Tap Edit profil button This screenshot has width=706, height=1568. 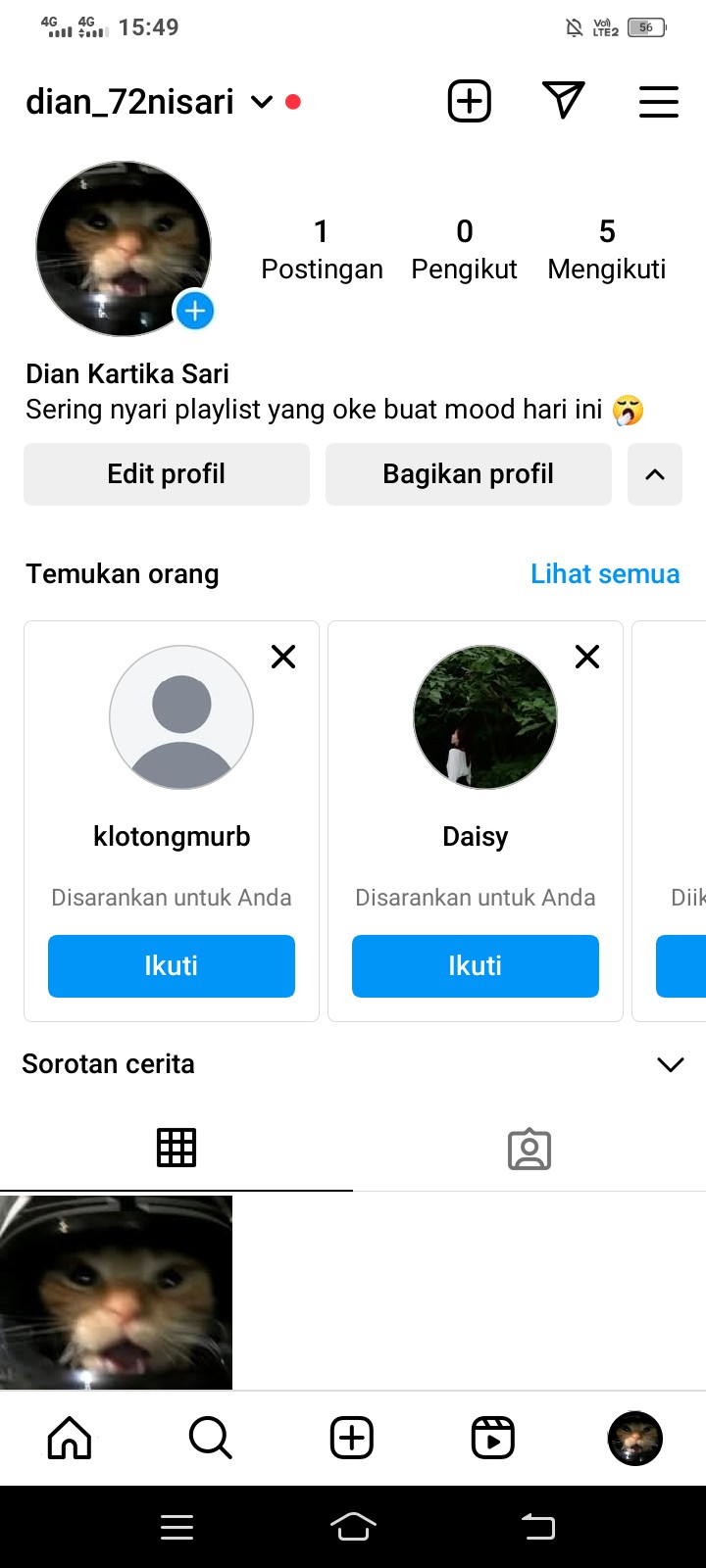[167, 474]
